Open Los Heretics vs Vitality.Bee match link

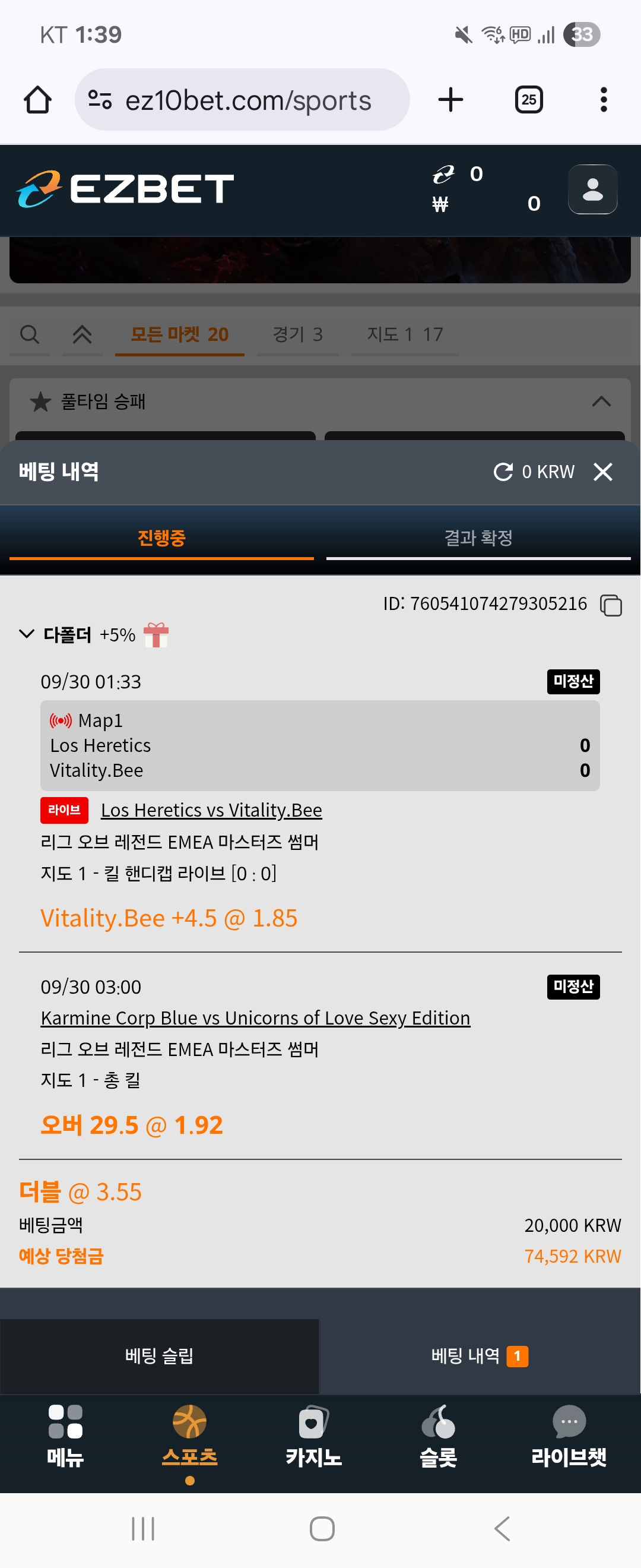[x=211, y=810]
